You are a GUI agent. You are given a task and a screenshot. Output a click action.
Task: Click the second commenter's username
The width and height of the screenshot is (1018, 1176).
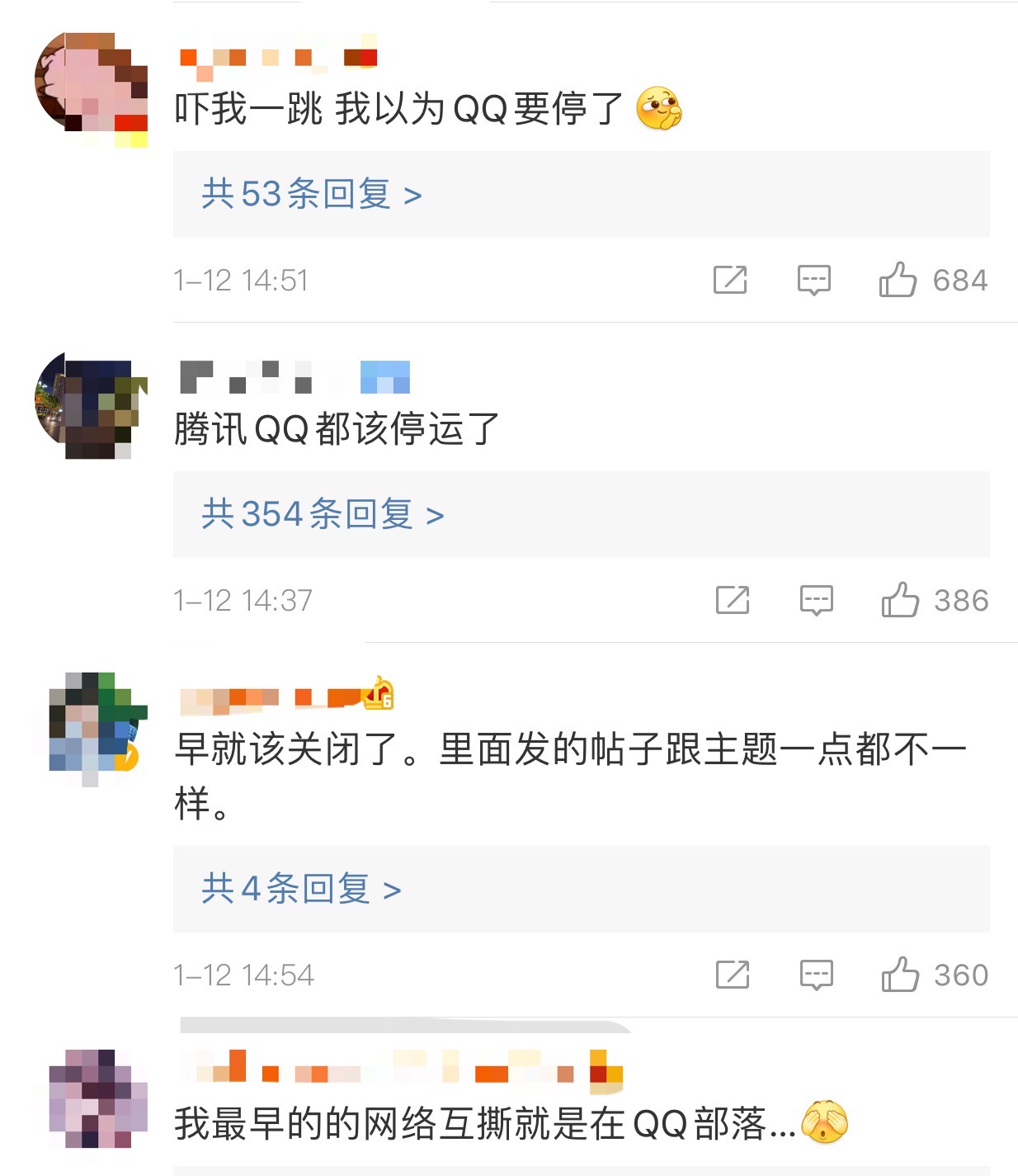coord(272,377)
